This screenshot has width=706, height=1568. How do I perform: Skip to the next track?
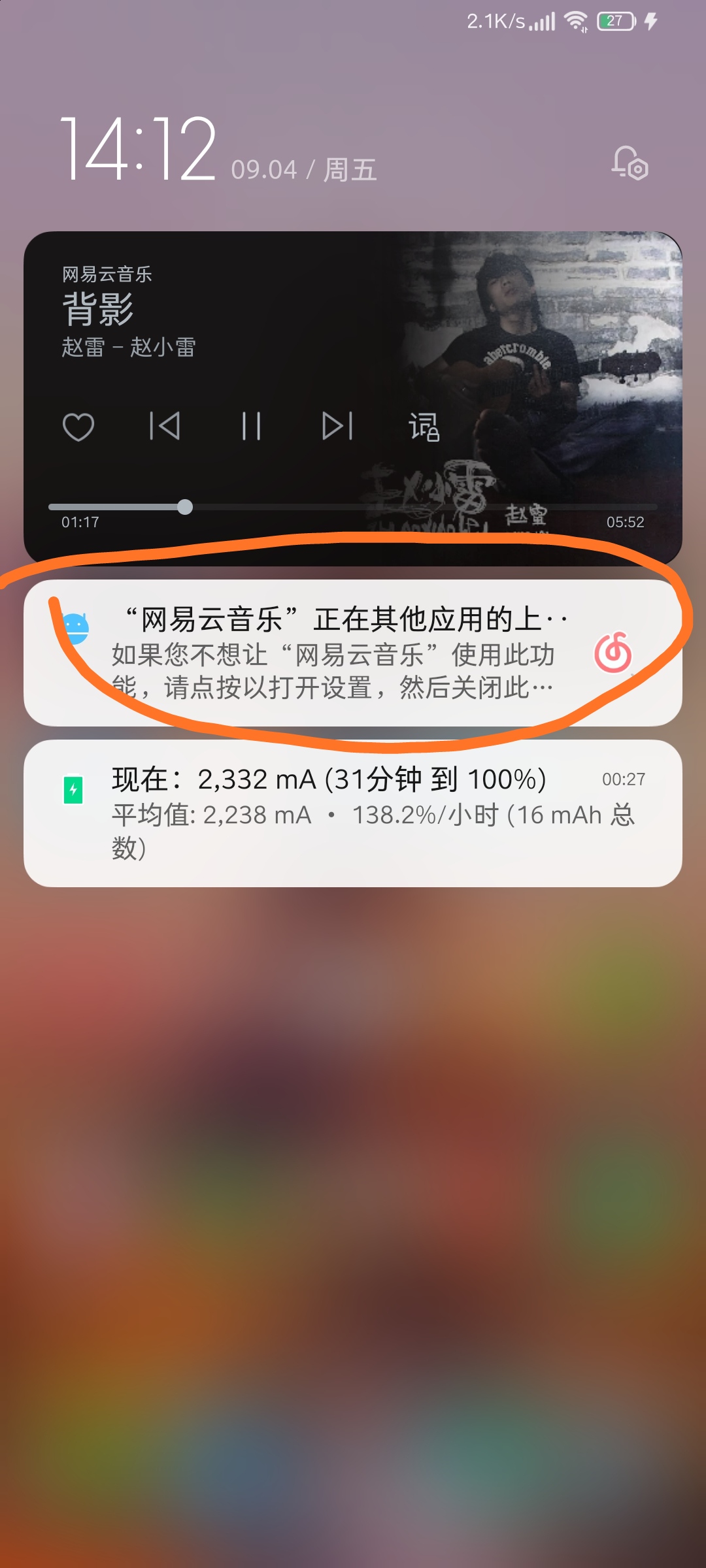[x=337, y=427]
